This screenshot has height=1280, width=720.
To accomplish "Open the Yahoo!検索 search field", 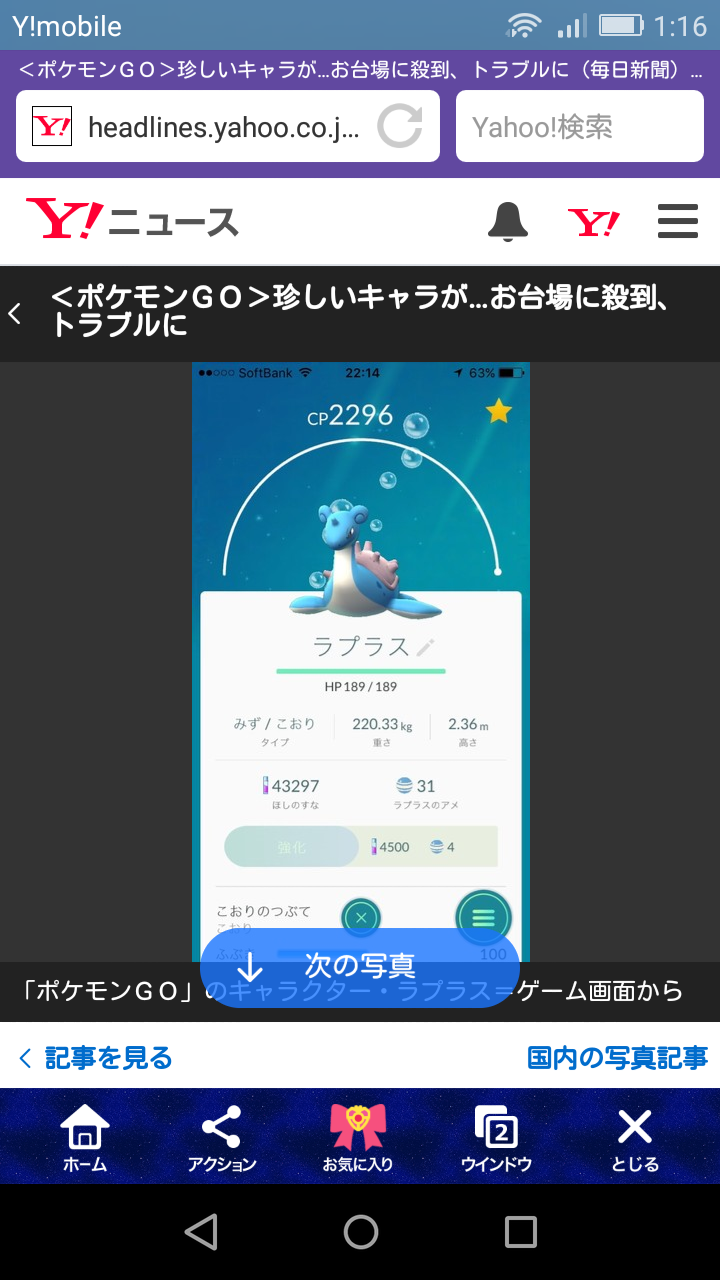I will tap(579, 127).
